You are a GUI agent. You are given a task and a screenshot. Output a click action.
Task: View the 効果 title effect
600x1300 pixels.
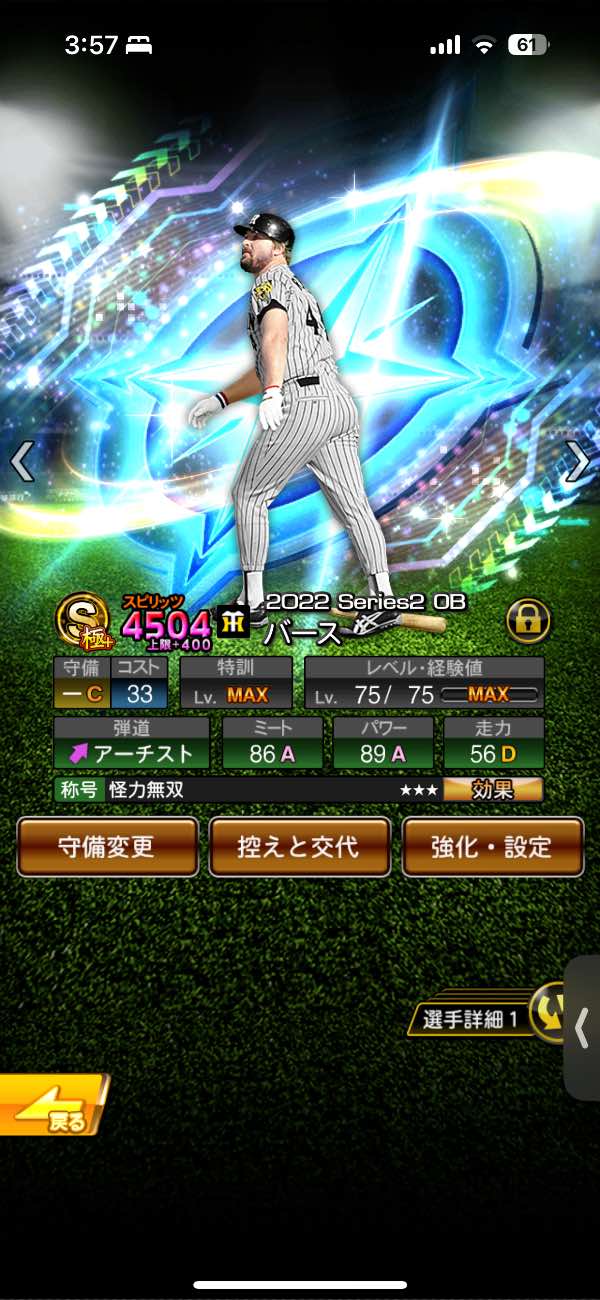[x=493, y=790]
